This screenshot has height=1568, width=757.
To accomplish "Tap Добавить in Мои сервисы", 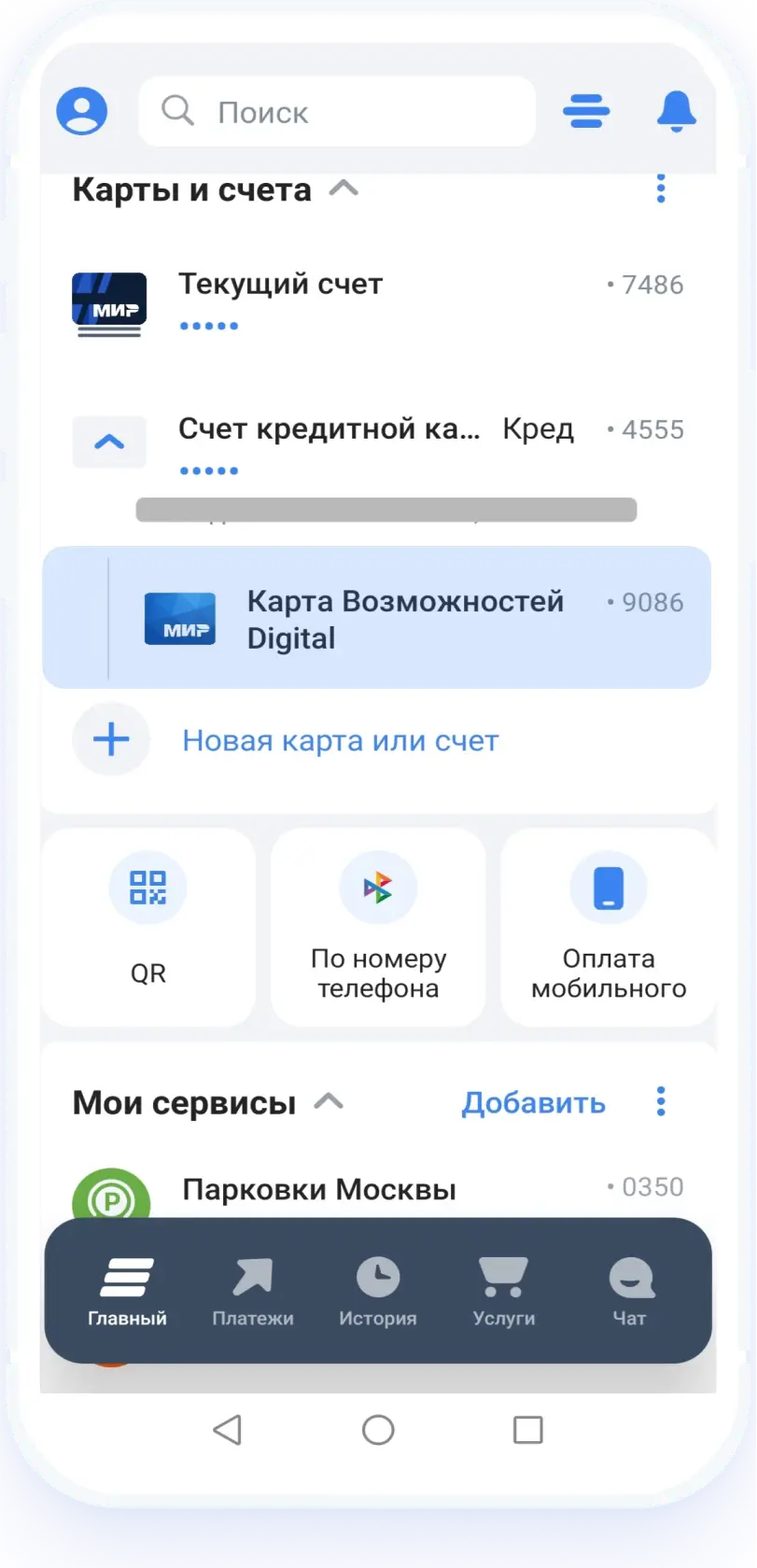I will [x=533, y=1103].
